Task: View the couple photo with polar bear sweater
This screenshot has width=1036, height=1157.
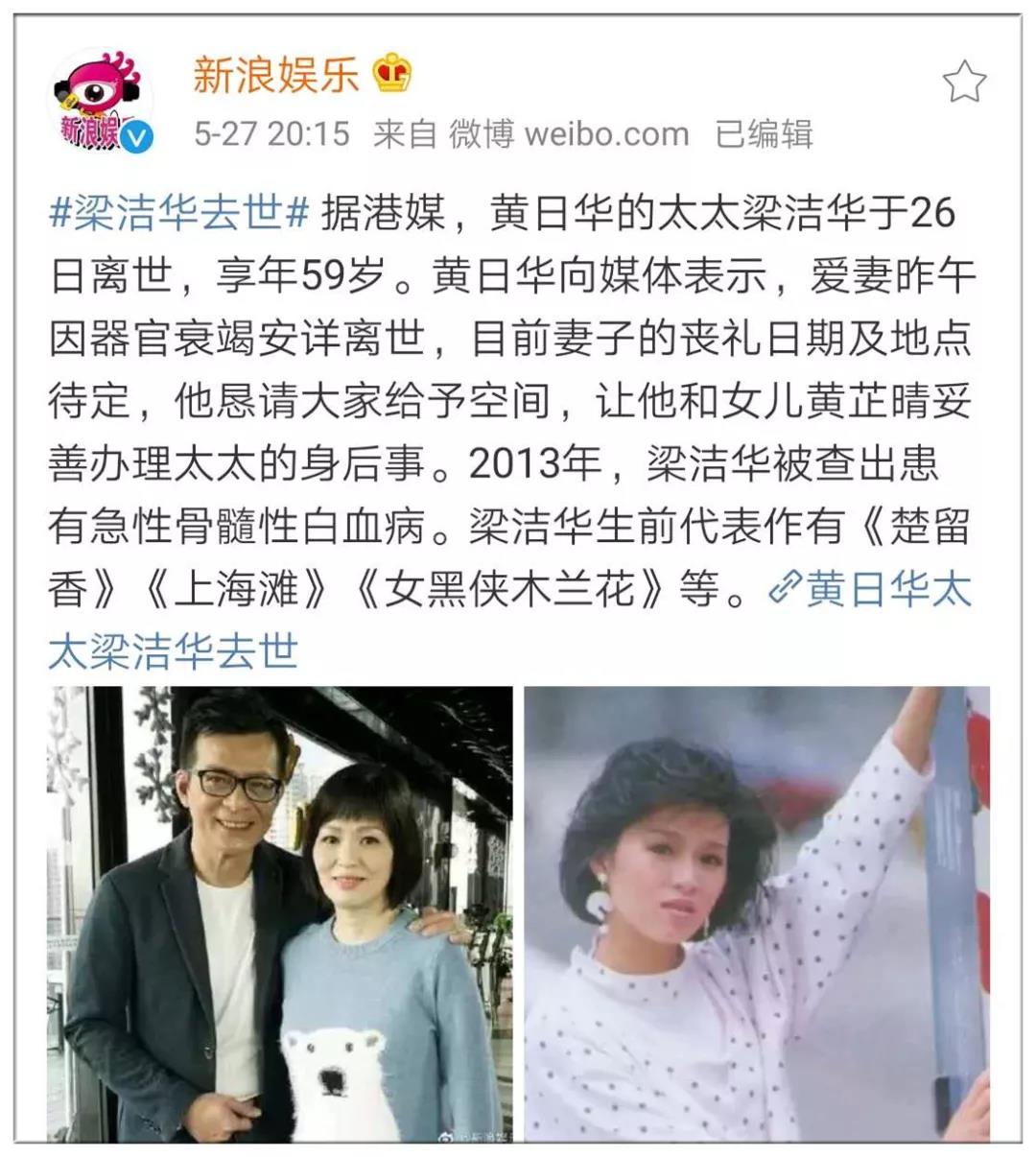Action: [x=279, y=913]
